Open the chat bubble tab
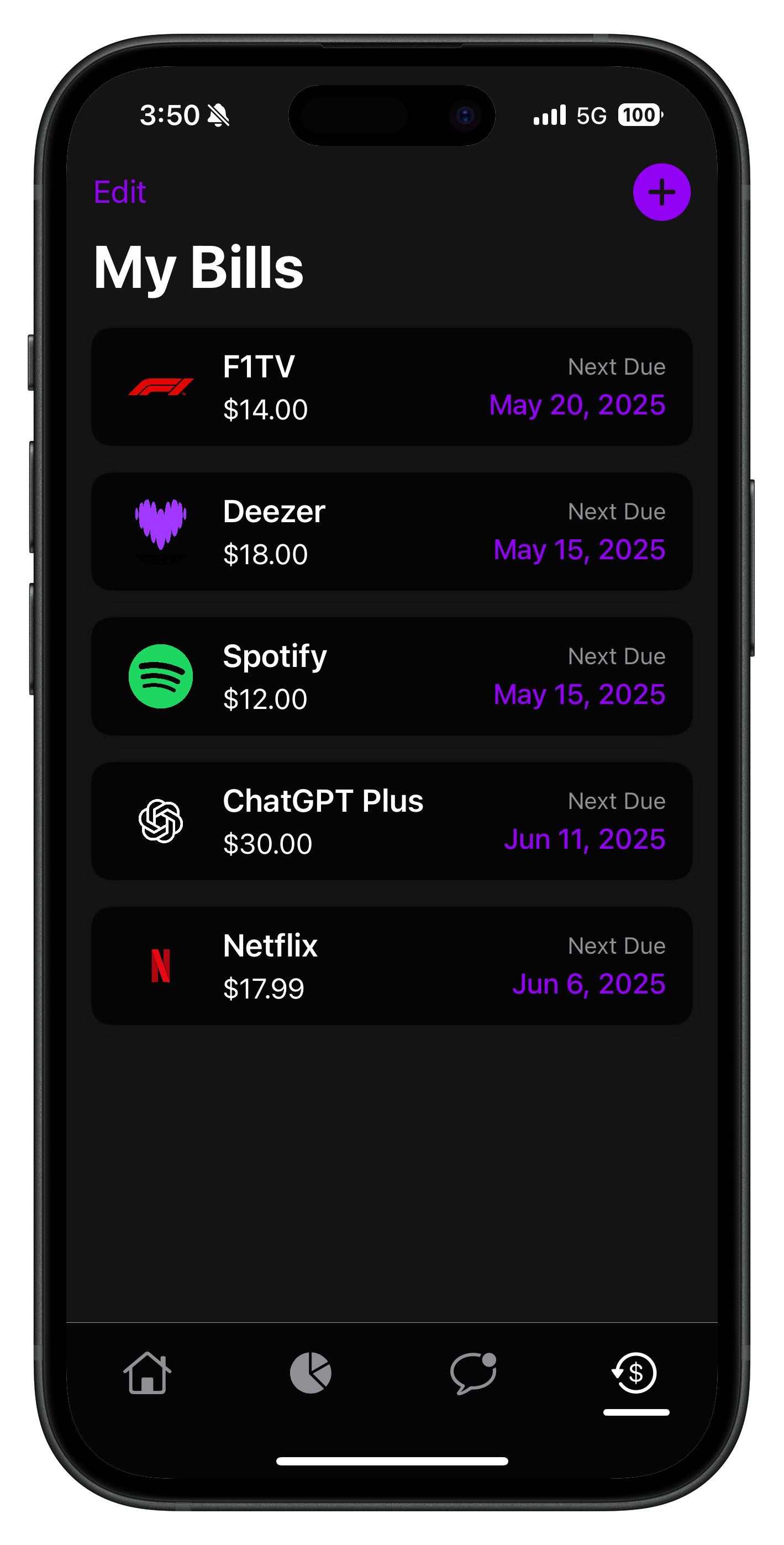 pyautogui.click(x=473, y=1373)
